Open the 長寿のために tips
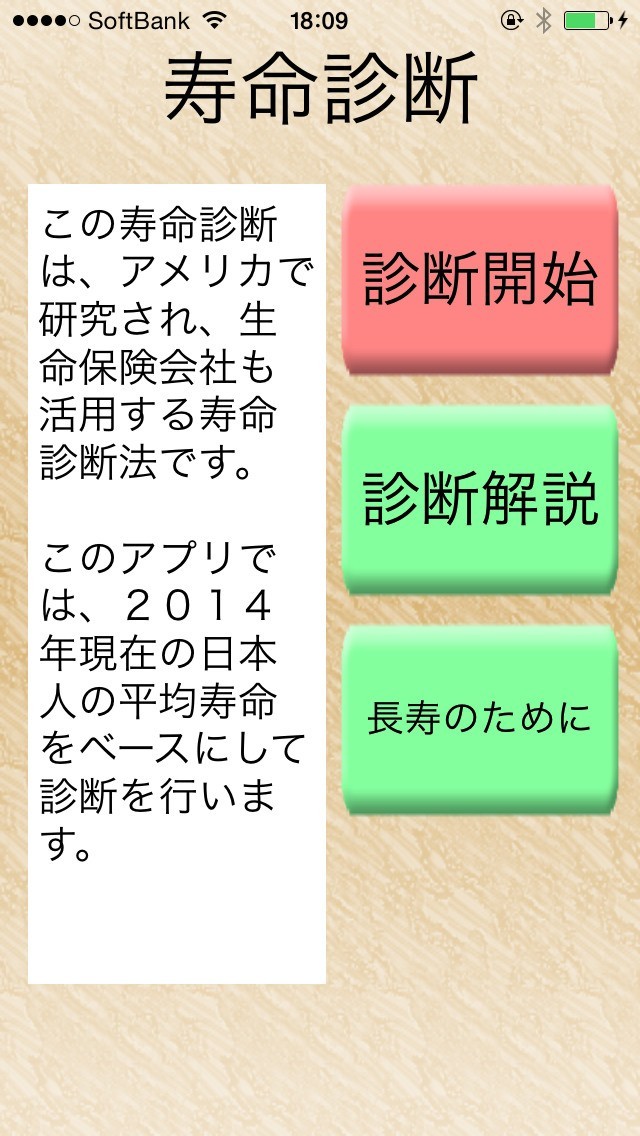Screen dimensions: 640x1136 [480, 718]
